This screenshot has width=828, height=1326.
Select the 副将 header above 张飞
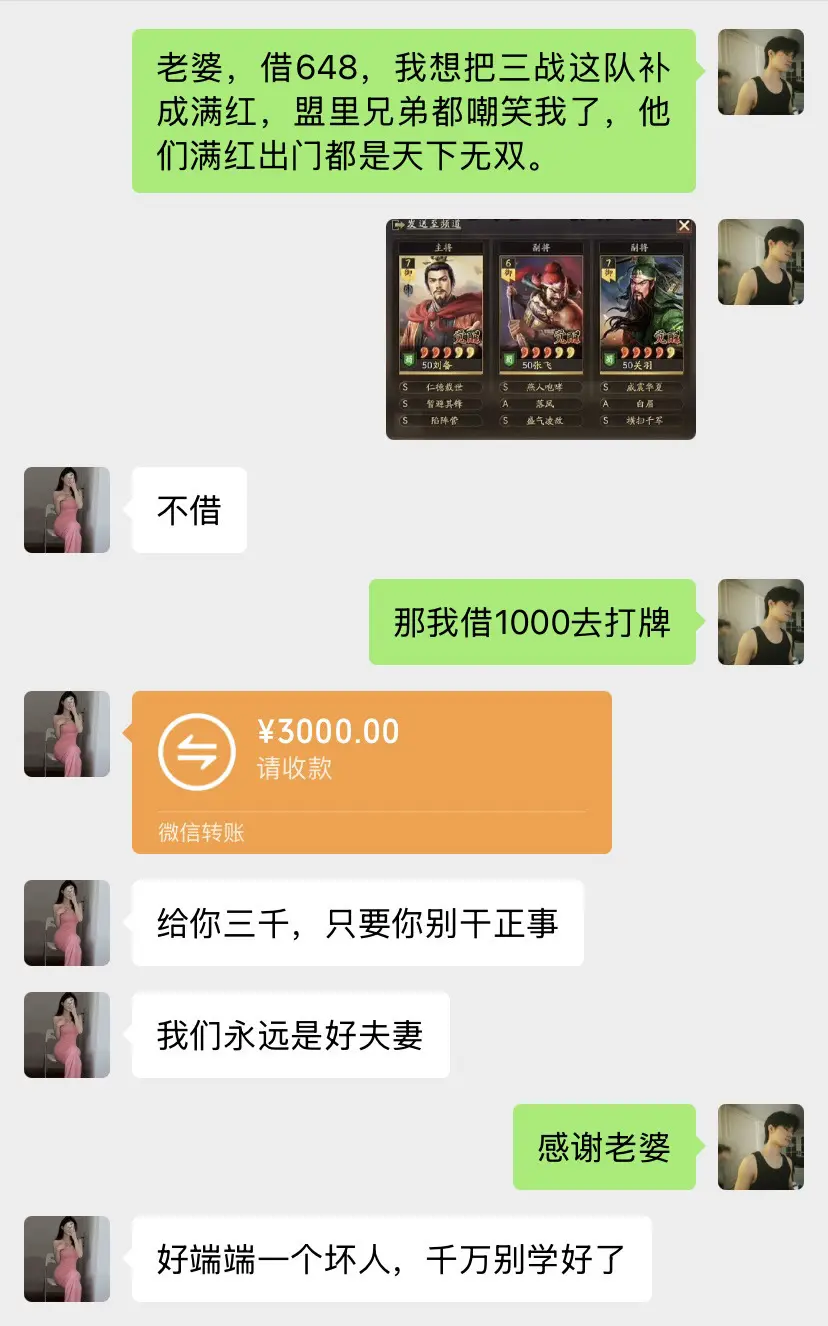pos(543,244)
